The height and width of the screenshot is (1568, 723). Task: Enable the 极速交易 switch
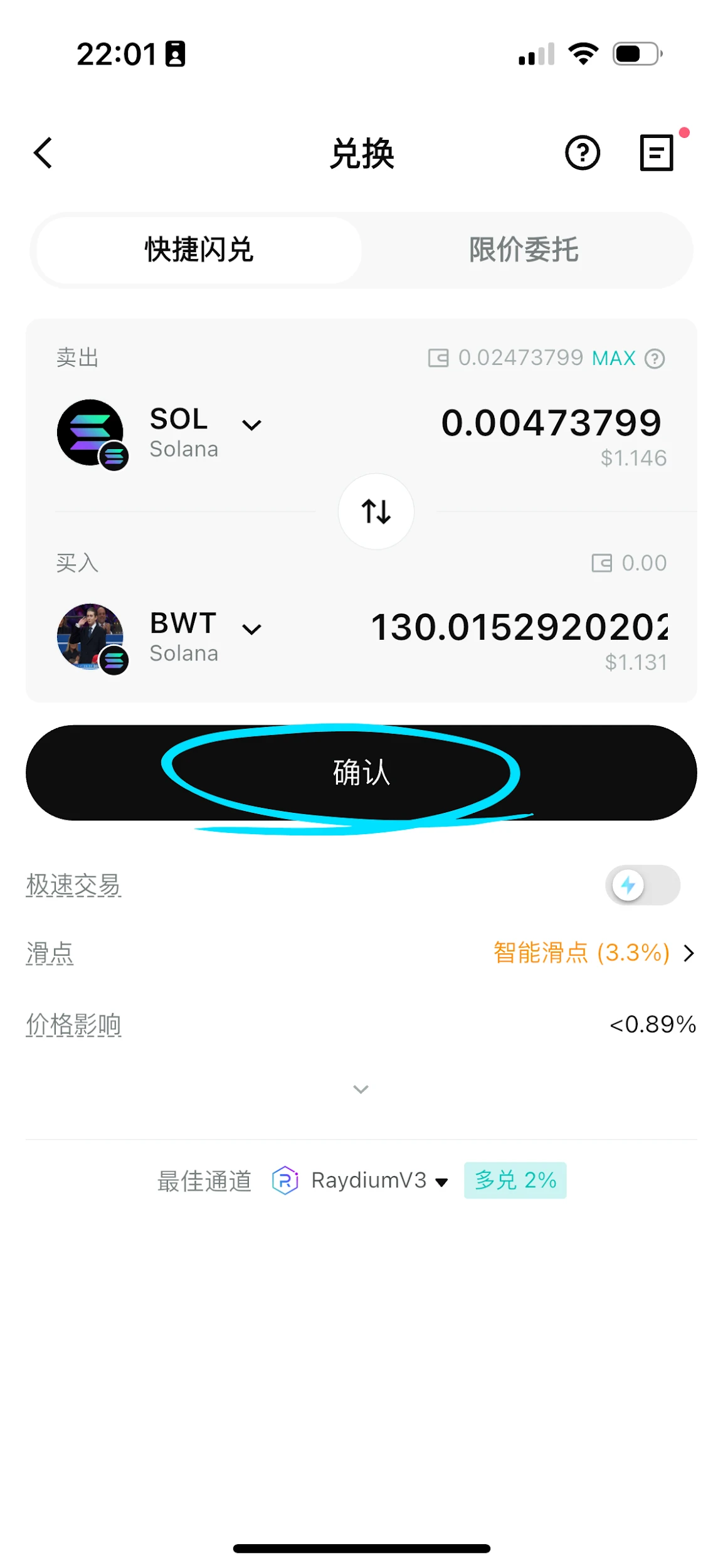tap(642, 885)
